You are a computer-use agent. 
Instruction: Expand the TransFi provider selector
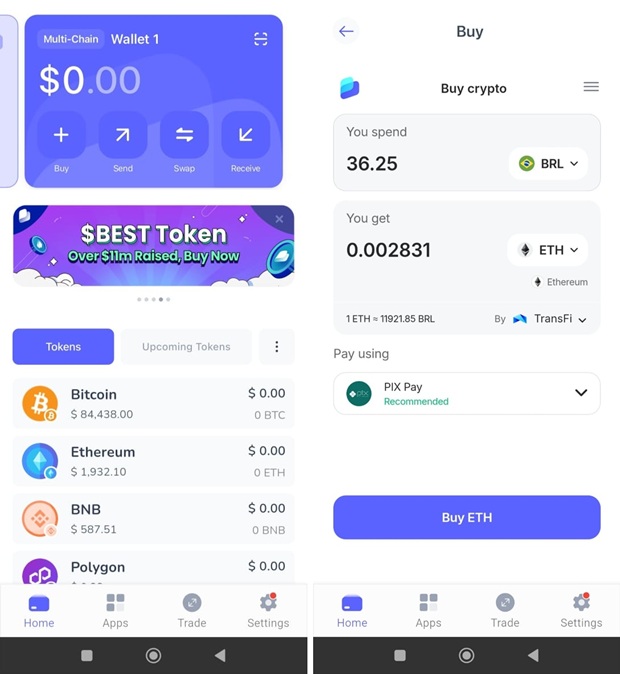(x=549, y=319)
